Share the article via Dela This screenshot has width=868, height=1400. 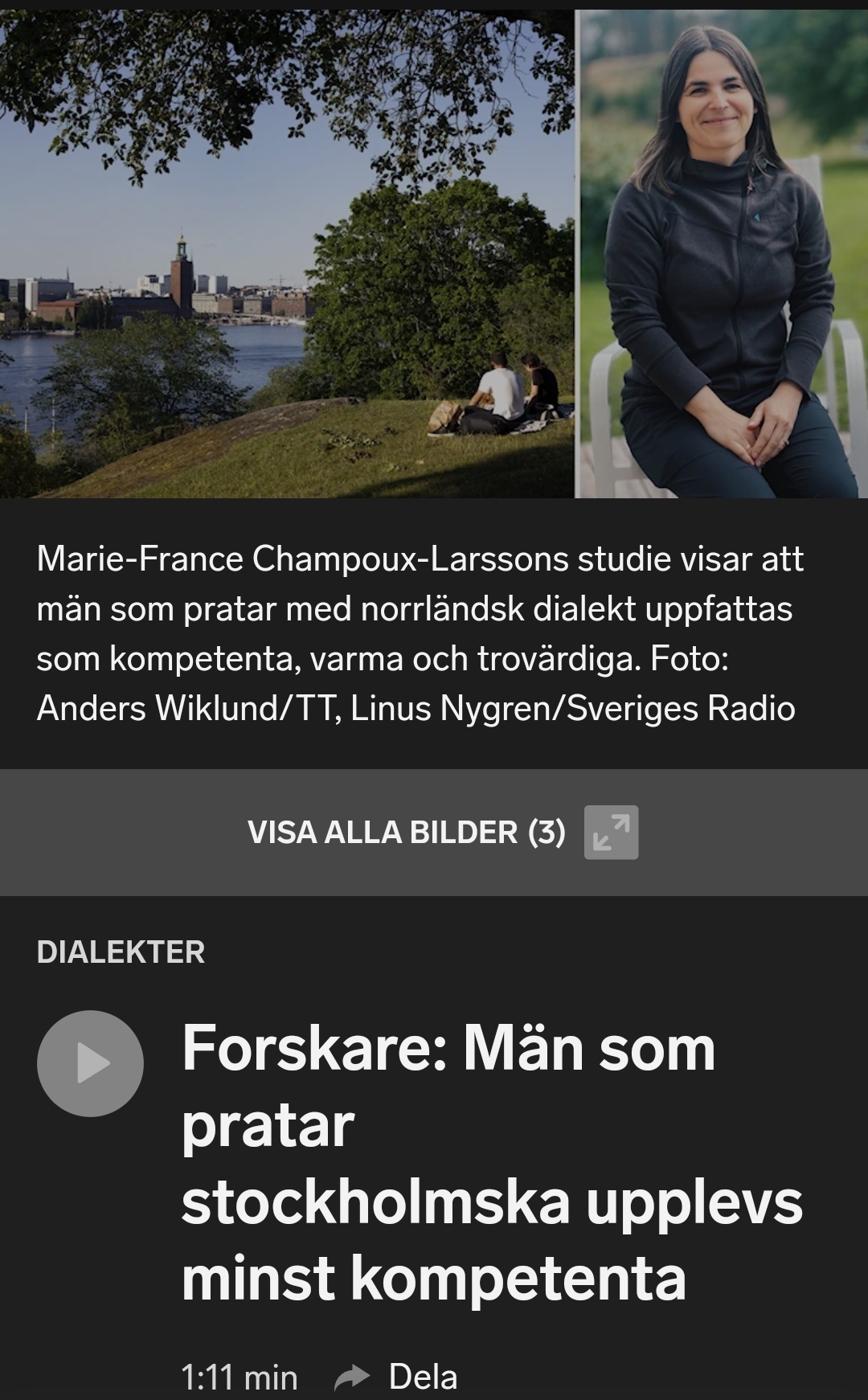click(398, 1377)
